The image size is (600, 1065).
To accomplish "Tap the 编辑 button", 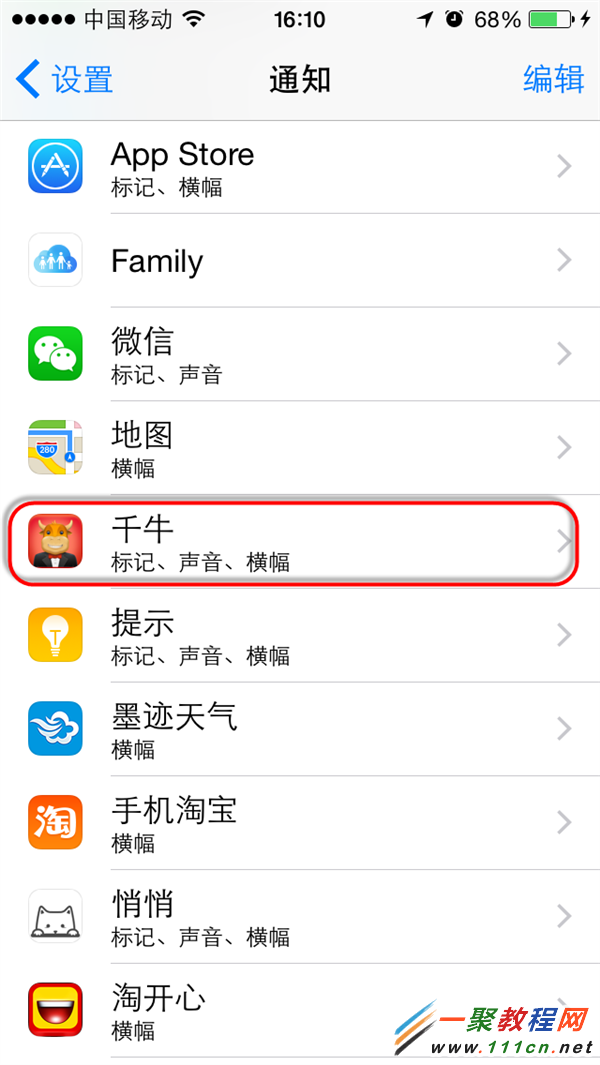I will [x=553, y=80].
